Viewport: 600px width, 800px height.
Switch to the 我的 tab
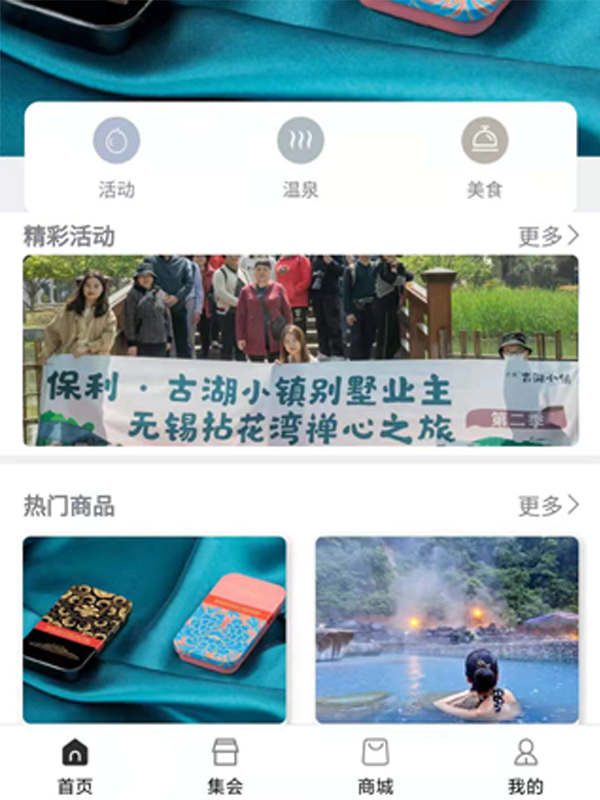(x=525, y=765)
